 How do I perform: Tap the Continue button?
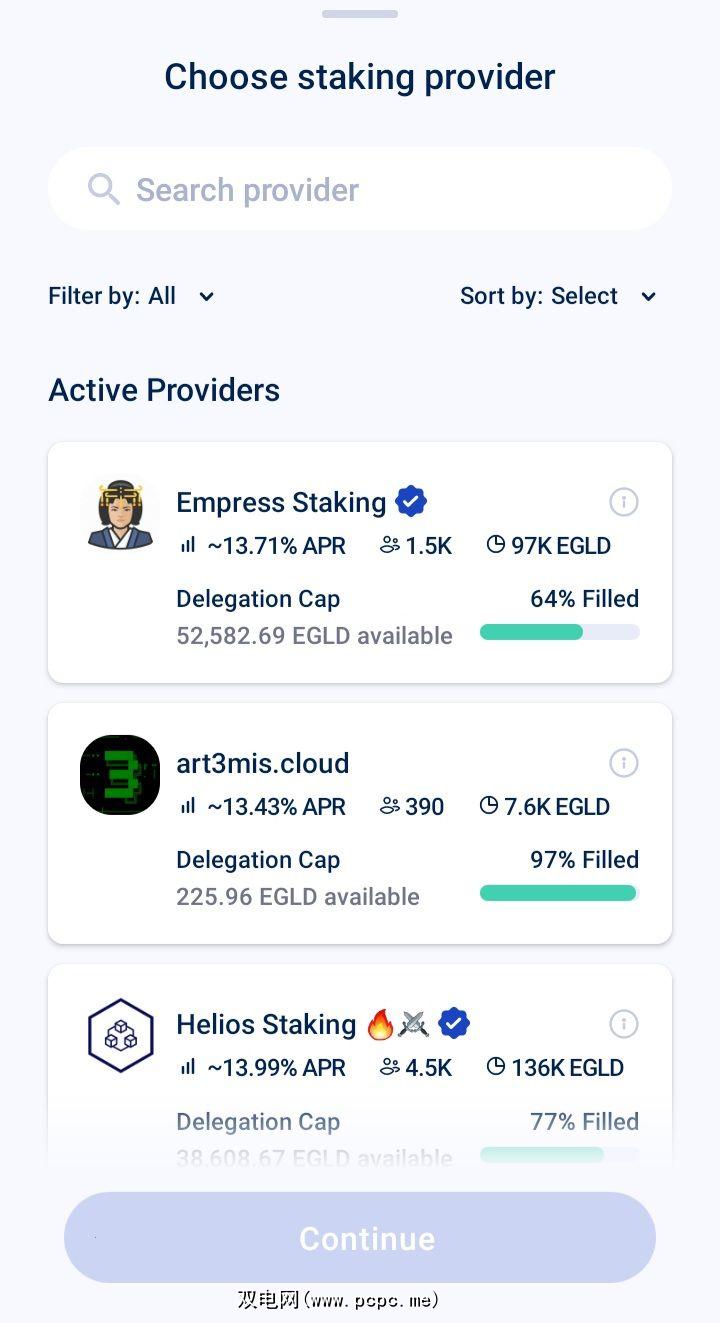pos(360,1238)
